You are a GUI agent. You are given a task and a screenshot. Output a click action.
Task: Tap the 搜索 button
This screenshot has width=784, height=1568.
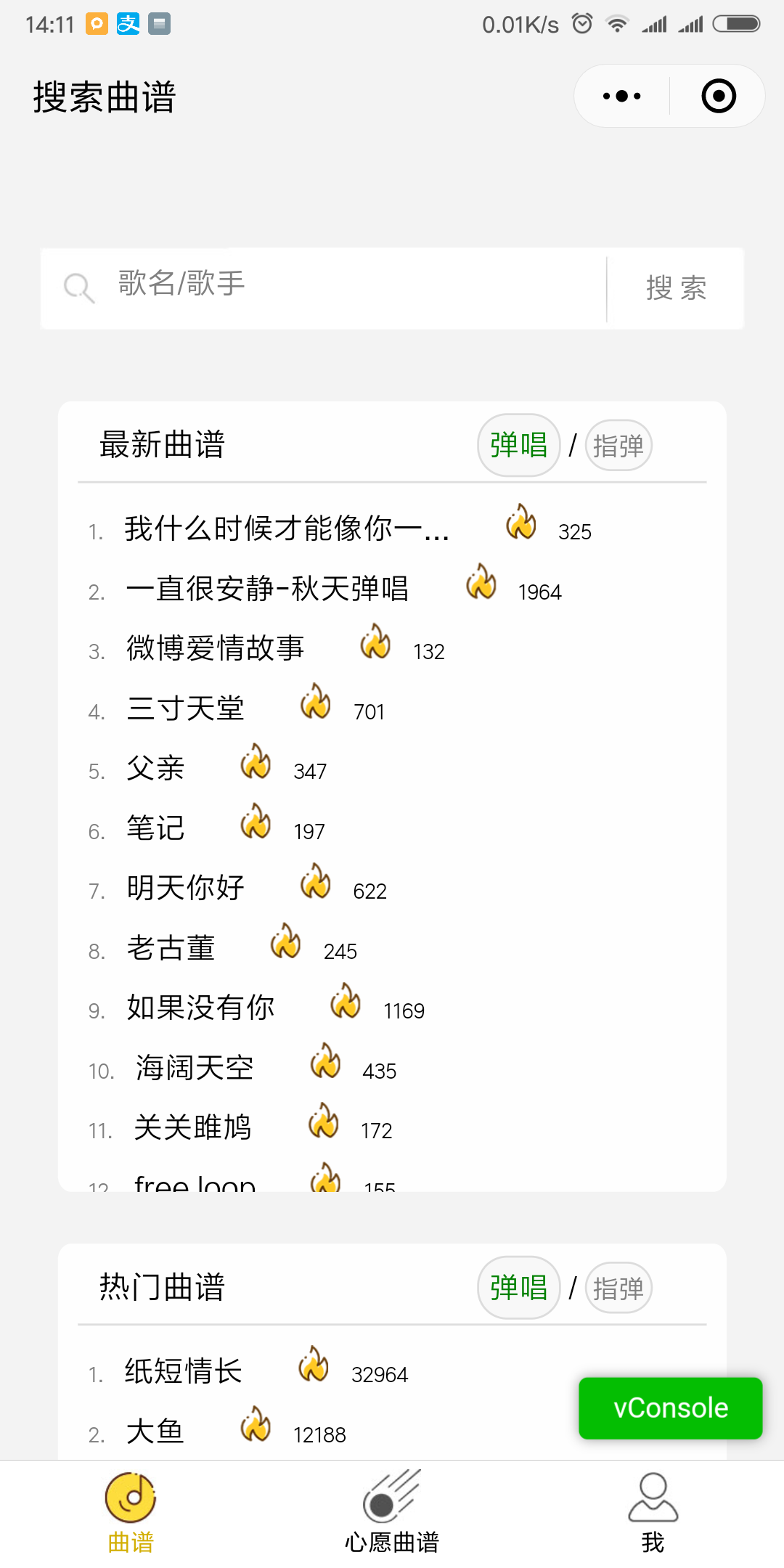pos(676,288)
